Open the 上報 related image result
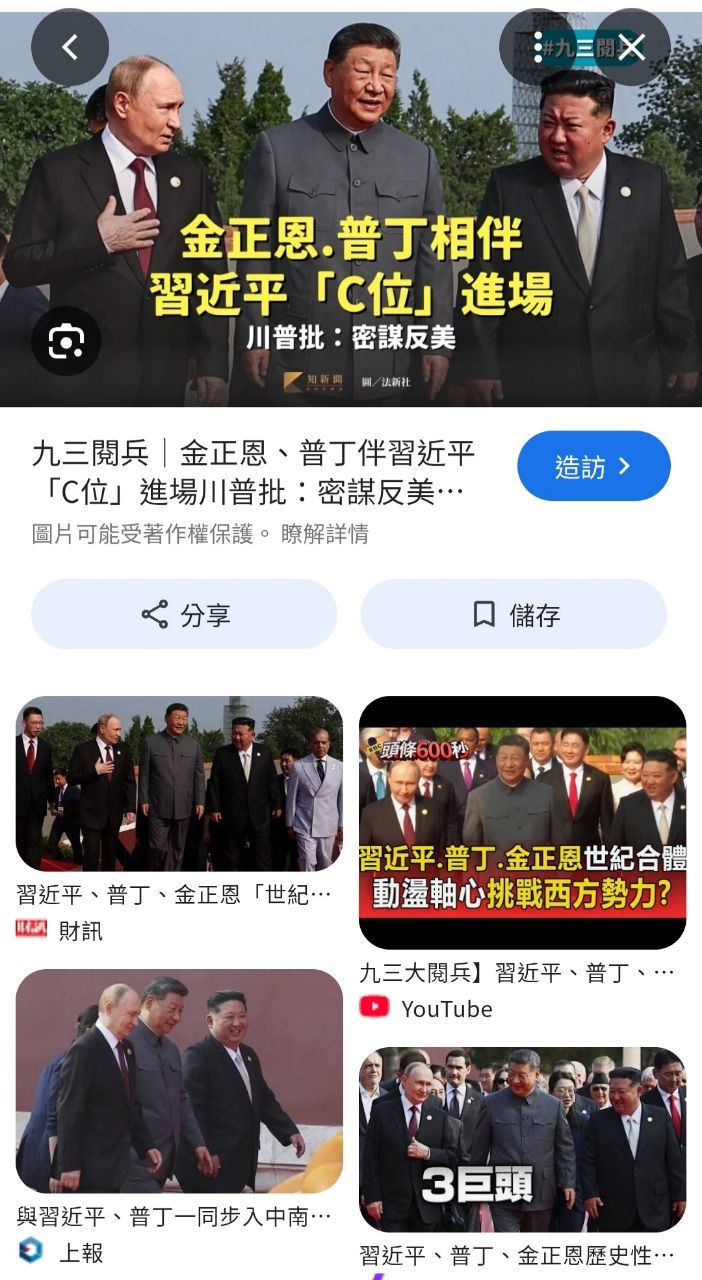Viewport: 702px width, 1280px height. (178, 1080)
